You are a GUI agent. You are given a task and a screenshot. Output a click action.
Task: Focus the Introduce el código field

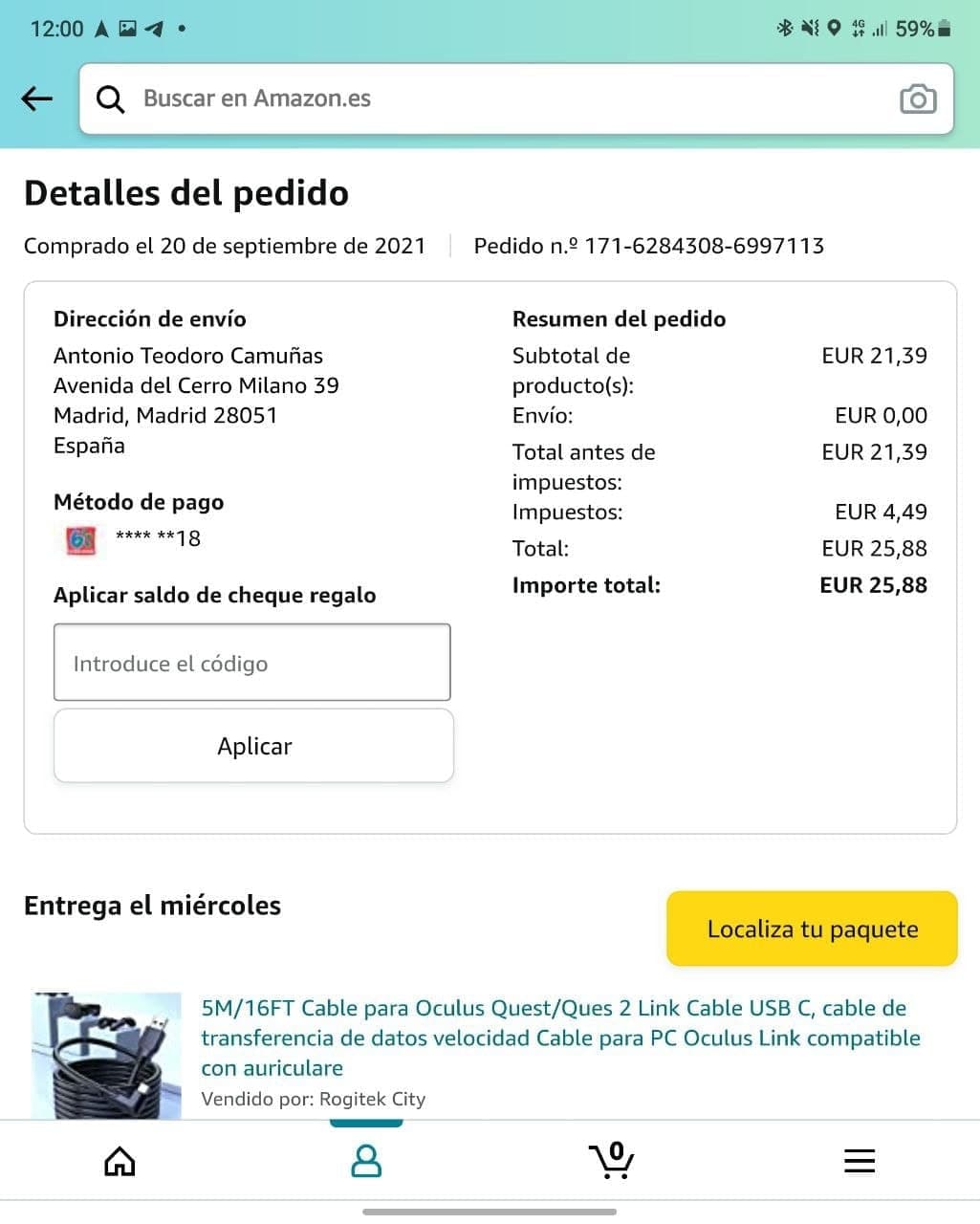click(x=252, y=663)
